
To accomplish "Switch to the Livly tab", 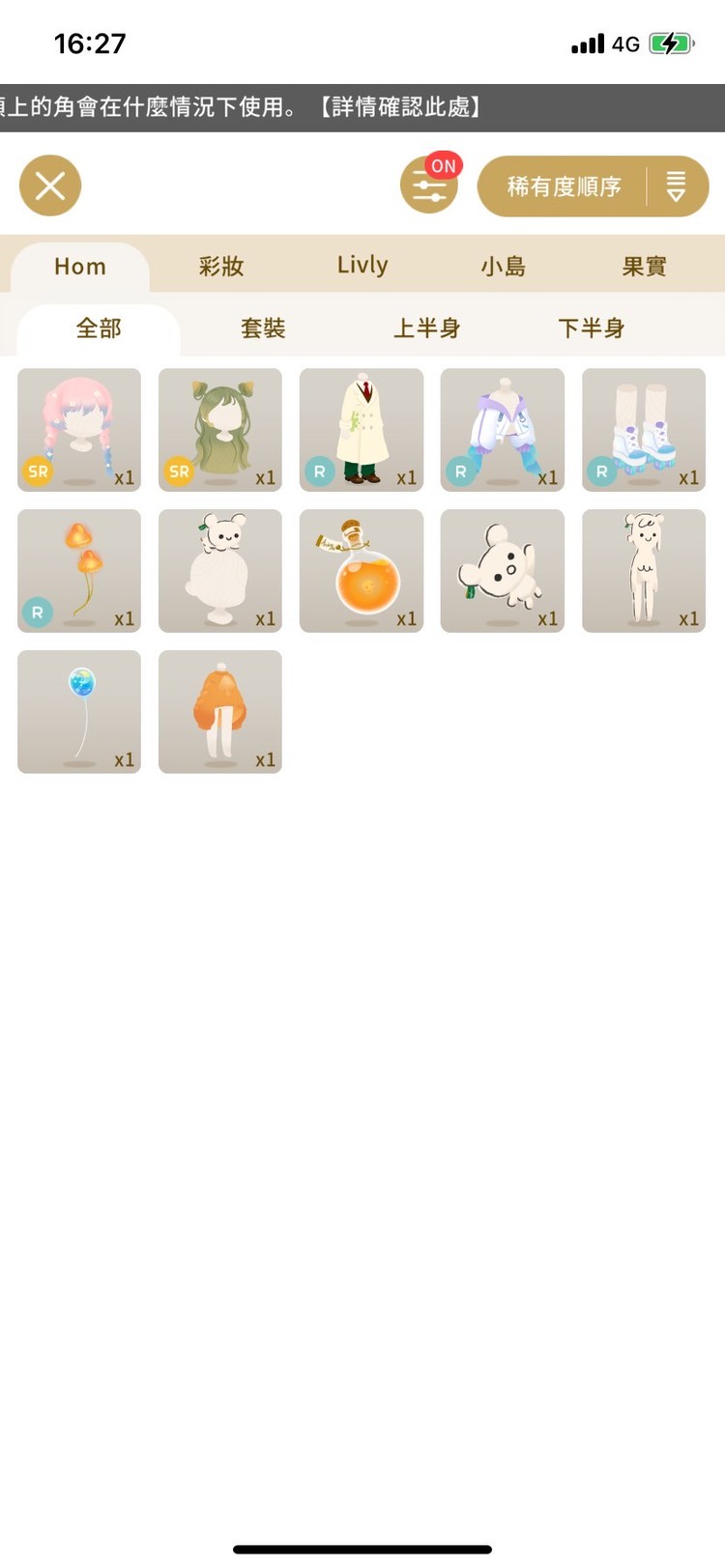I will (362, 266).
